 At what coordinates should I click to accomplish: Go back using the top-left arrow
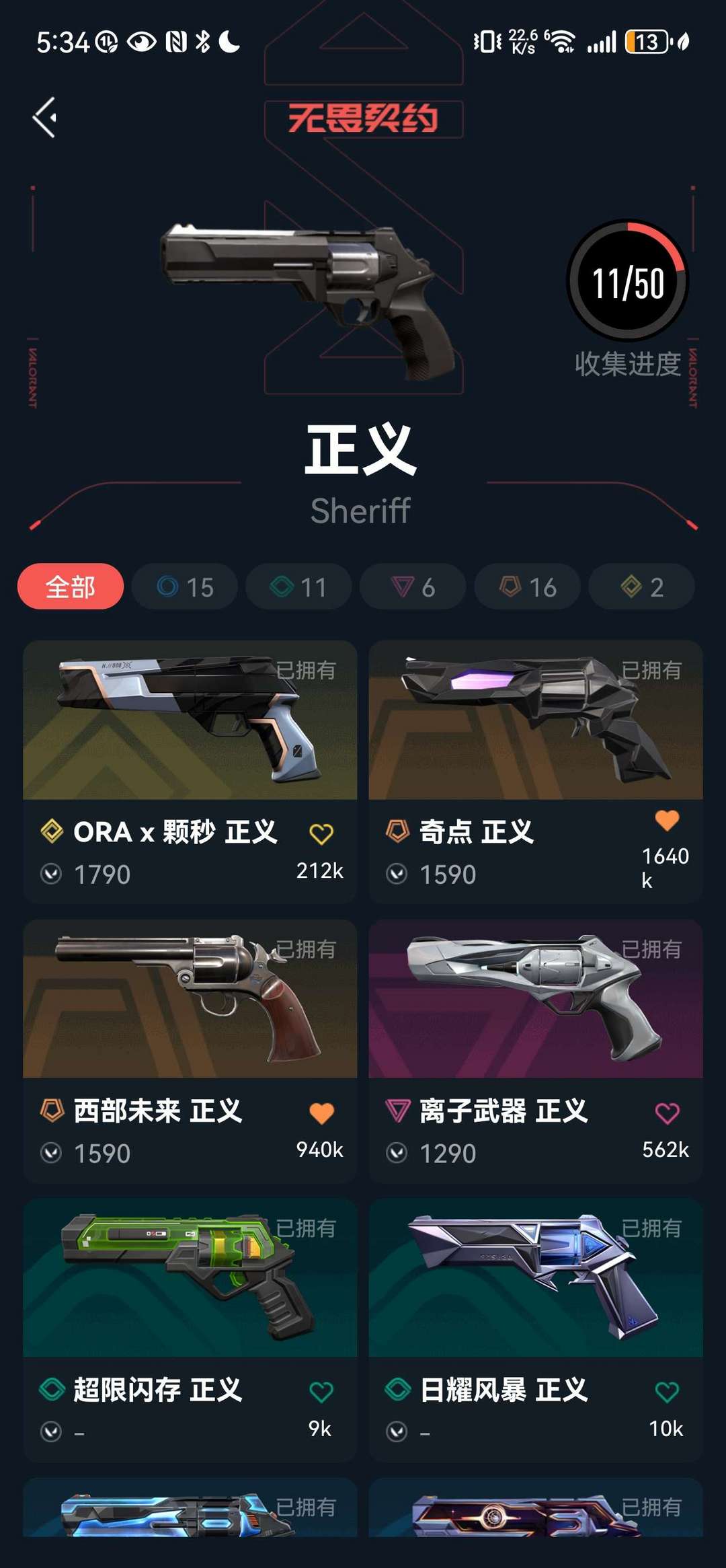coord(45,118)
